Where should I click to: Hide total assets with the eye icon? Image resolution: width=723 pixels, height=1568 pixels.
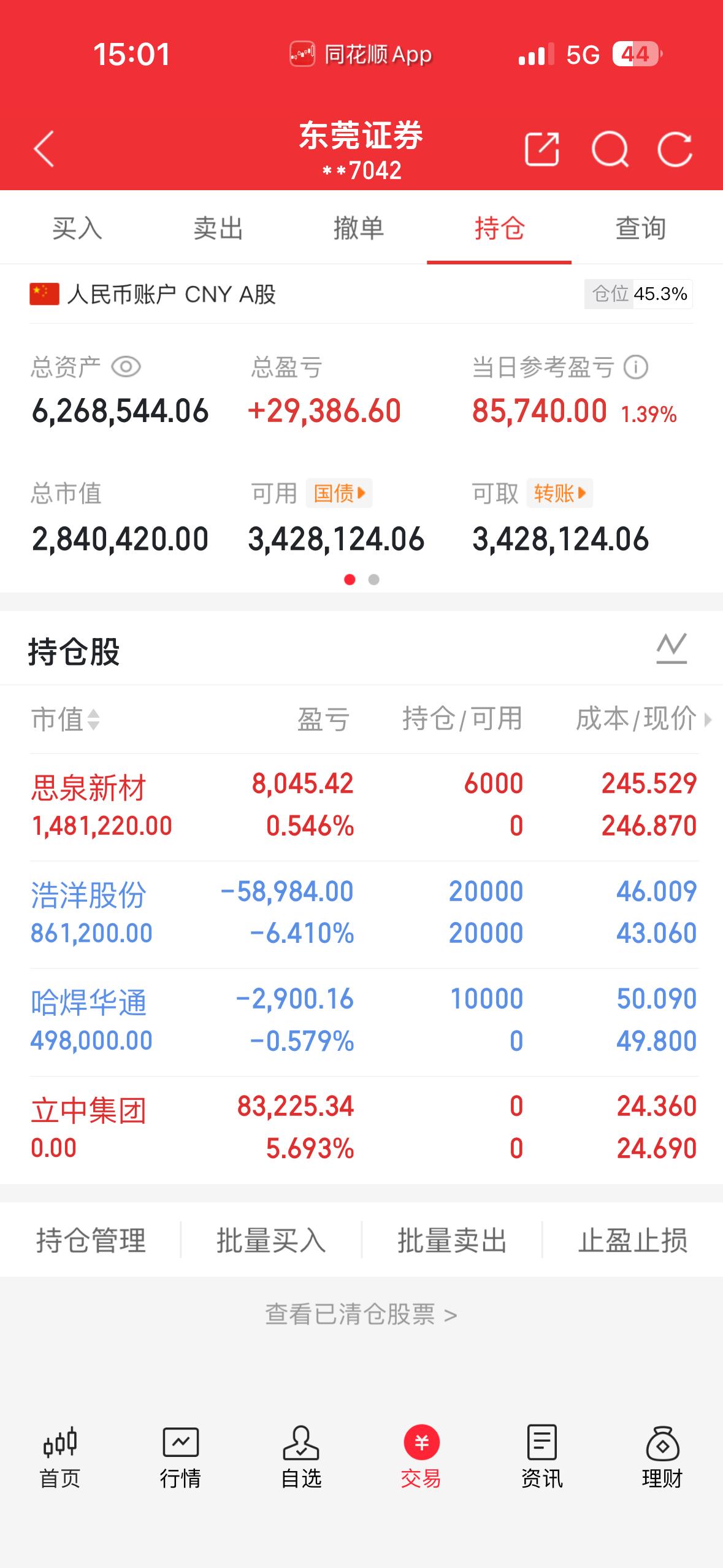[x=126, y=367]
